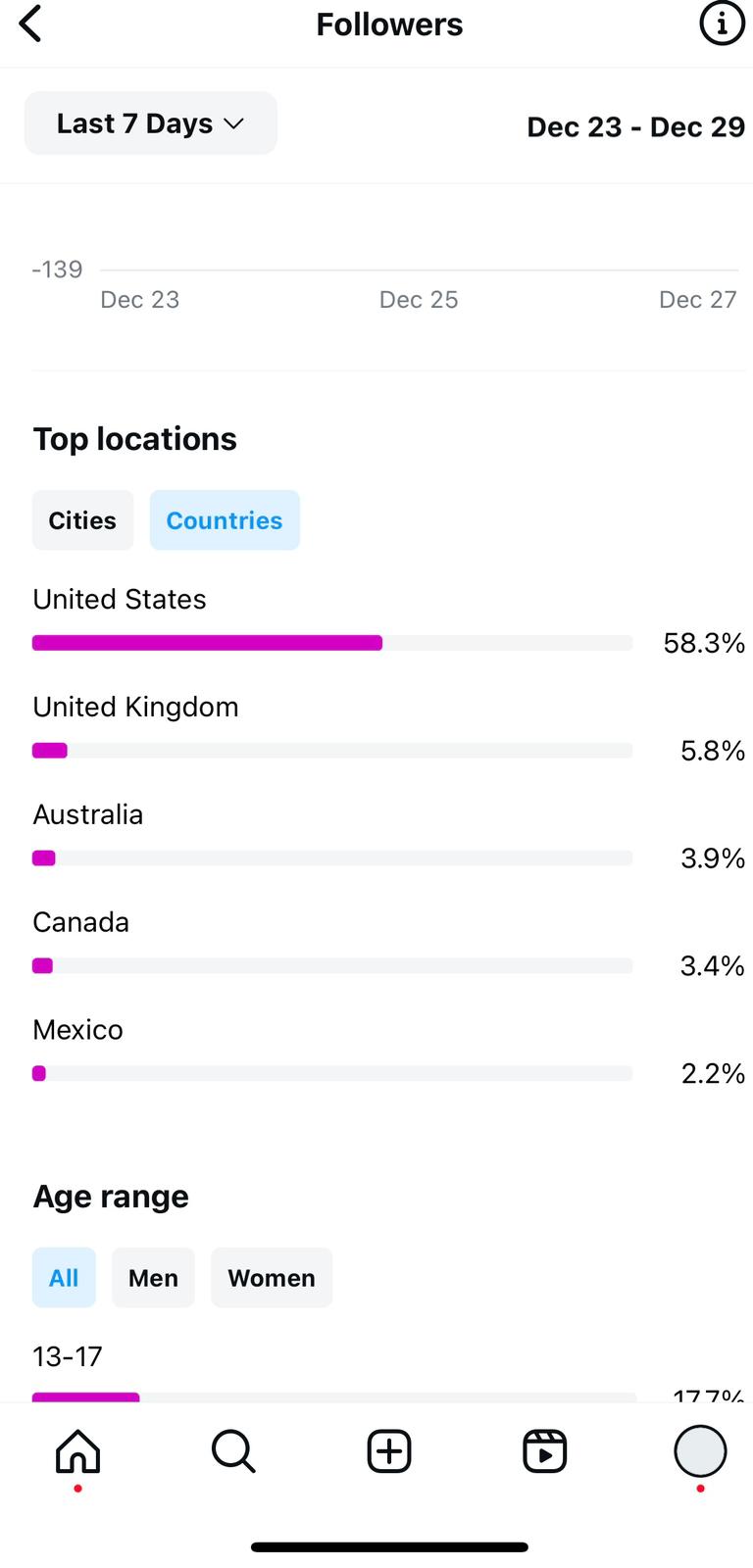Viewport: 753px width, 1568px height.
Task: Go to the Home feed tab
Action: tap(77, 1451)
